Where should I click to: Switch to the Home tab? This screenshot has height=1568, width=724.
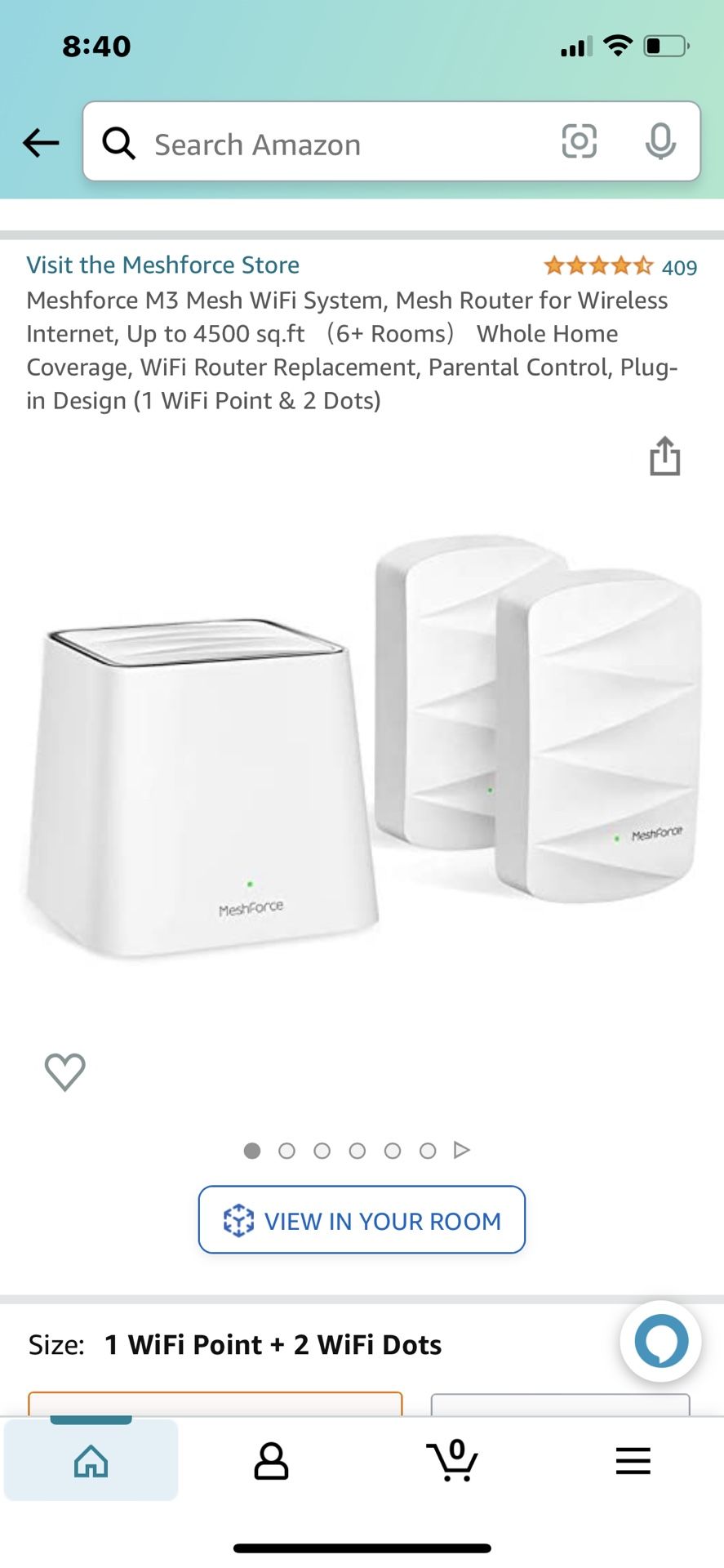[91, 1460]
